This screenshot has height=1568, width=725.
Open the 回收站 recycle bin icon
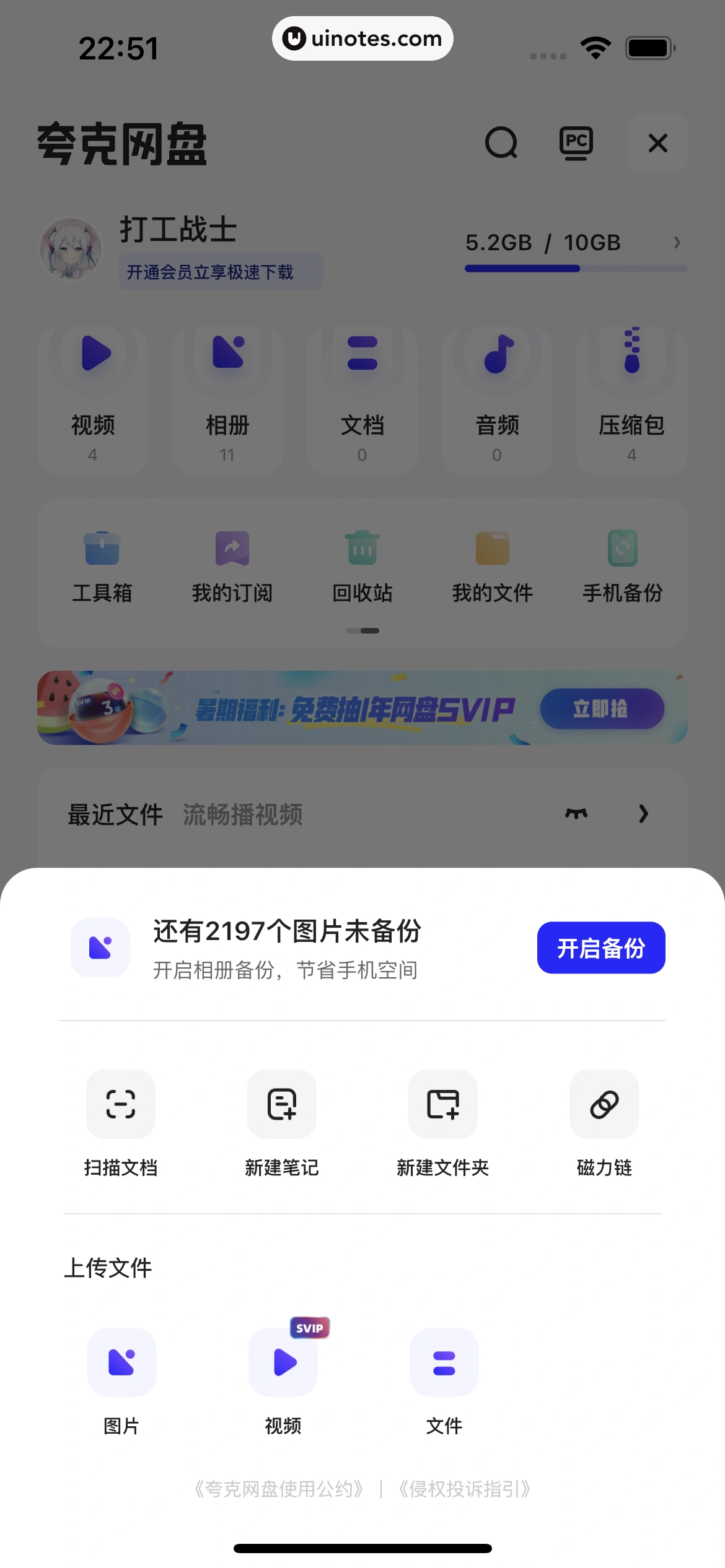[x=362, y=547]
